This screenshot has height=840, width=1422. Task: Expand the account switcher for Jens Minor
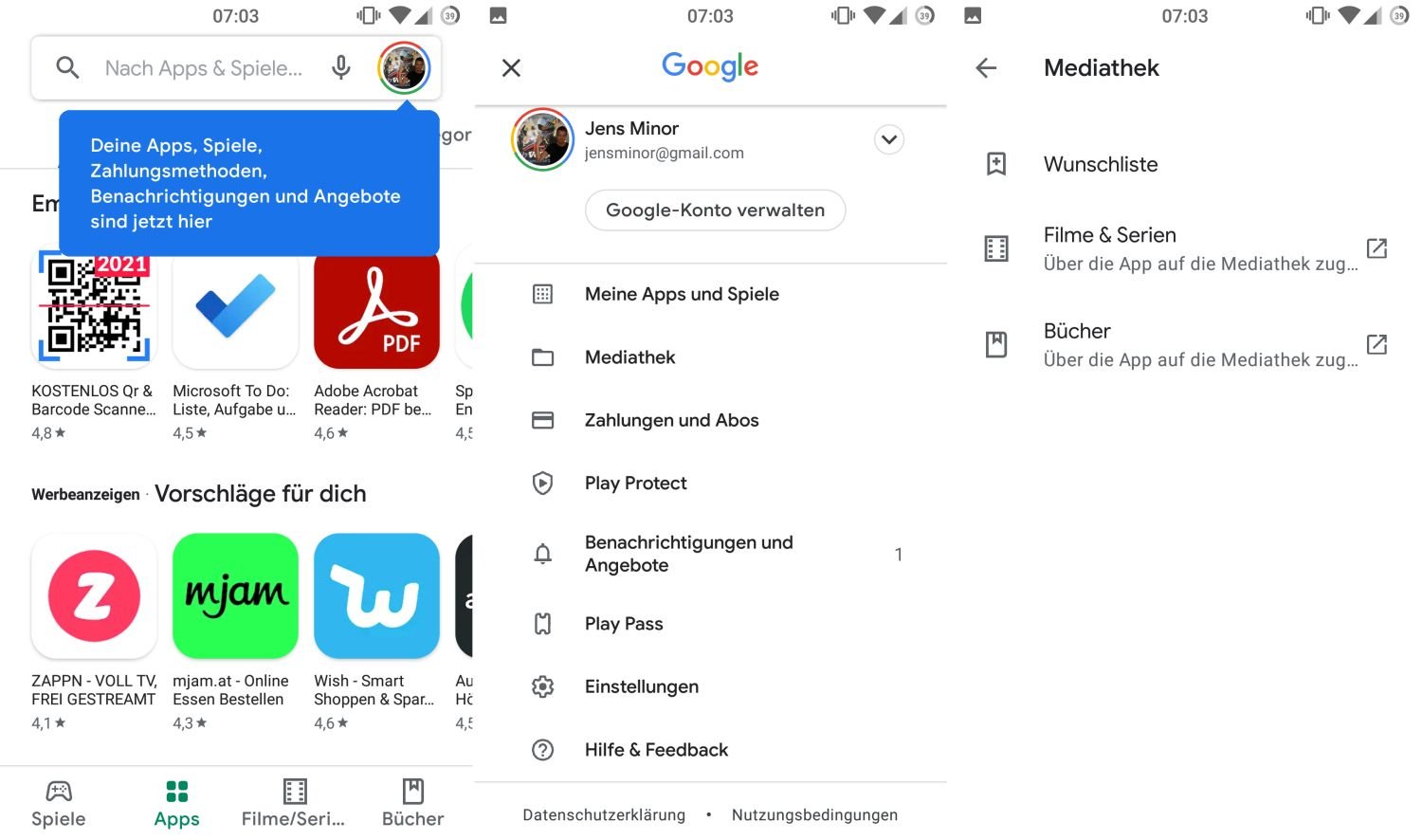click(x=888, y=140)
